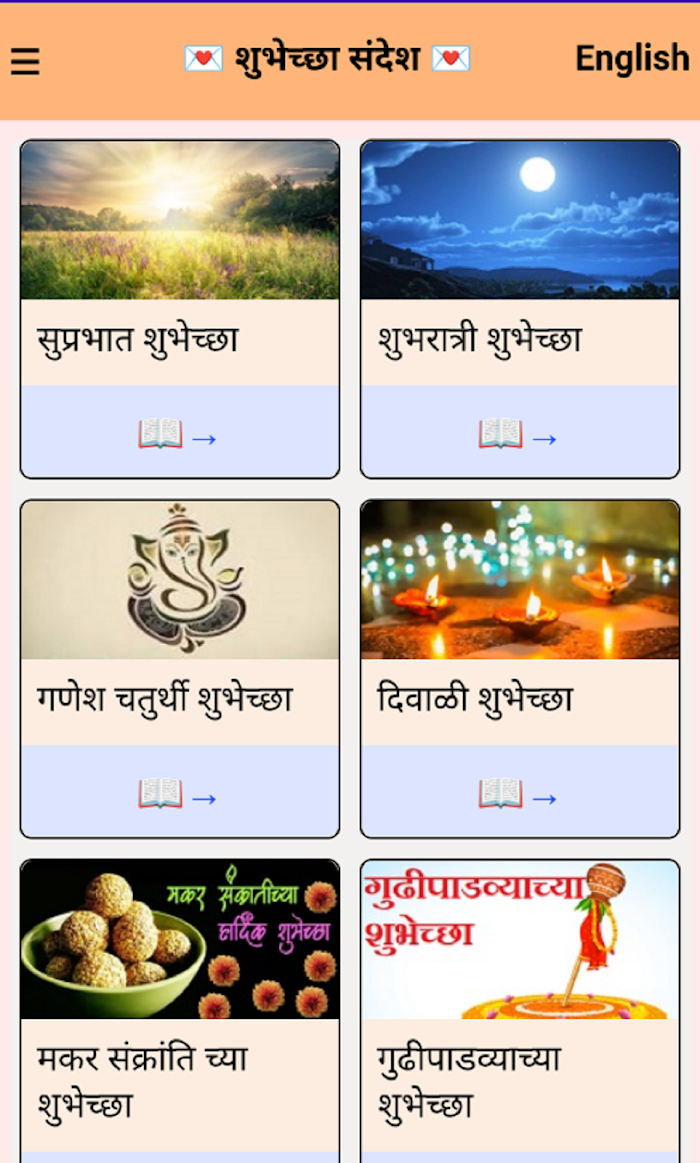Open the मकर संक्रांति च्या शुभेच्छा card

tap(180, 1011)
